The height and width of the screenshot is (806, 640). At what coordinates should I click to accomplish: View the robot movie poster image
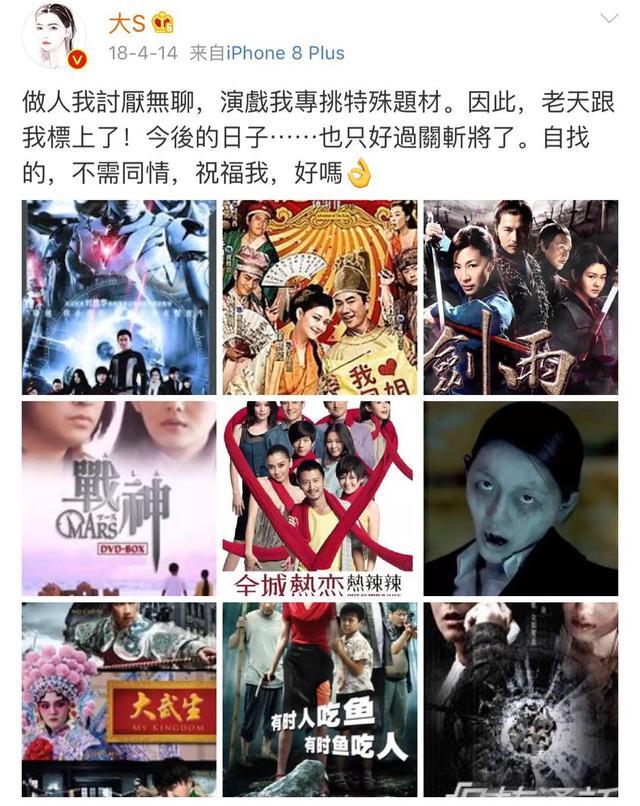pyautogui.click(x=119, y=297)
